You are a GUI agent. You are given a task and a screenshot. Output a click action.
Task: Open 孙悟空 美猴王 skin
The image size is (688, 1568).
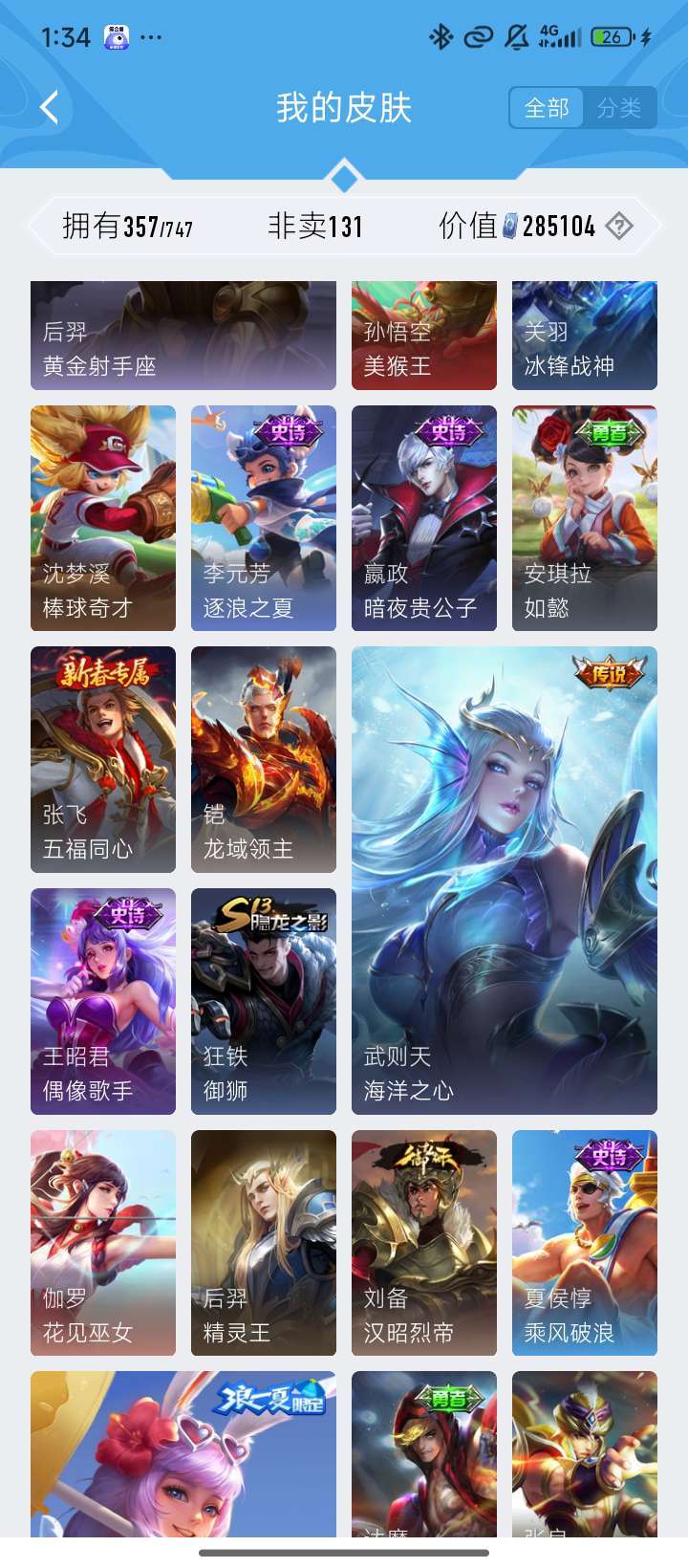click(424, 335)
